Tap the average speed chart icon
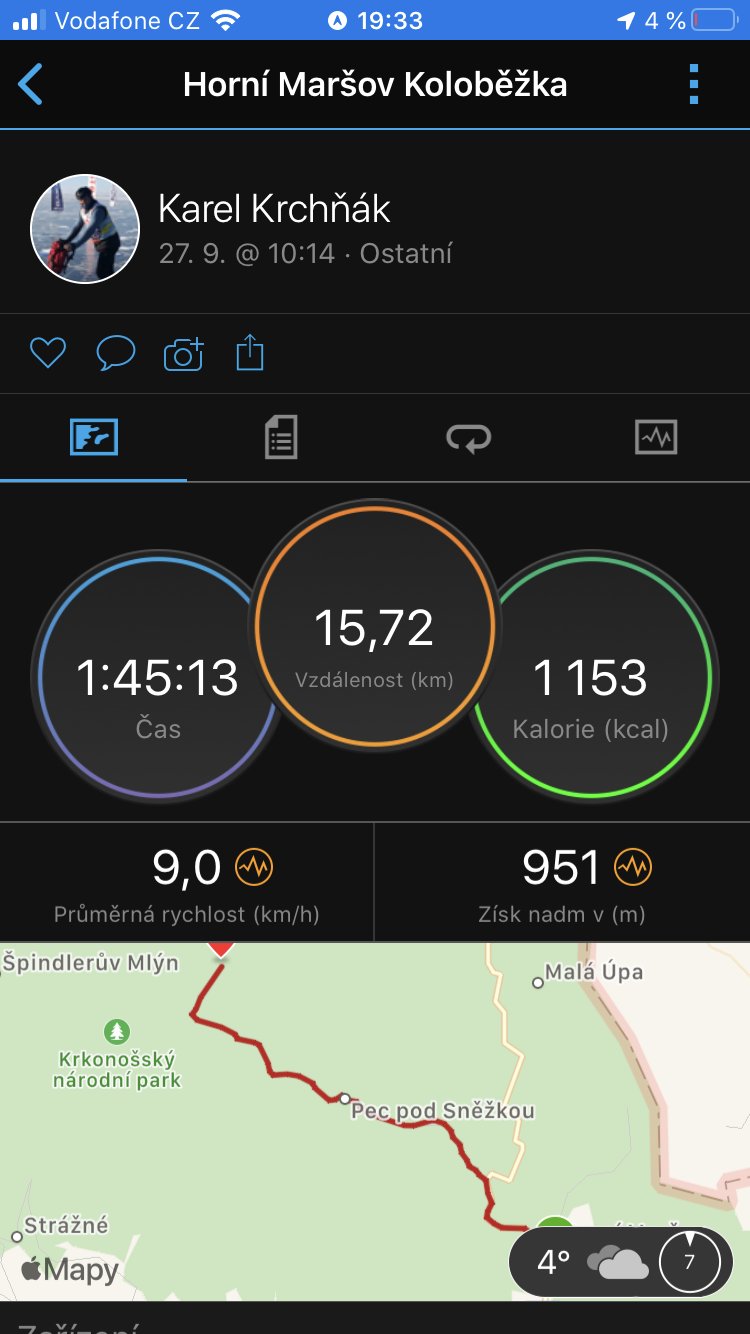The width and height of the screenshot is (750, 1334). point(254,867)
